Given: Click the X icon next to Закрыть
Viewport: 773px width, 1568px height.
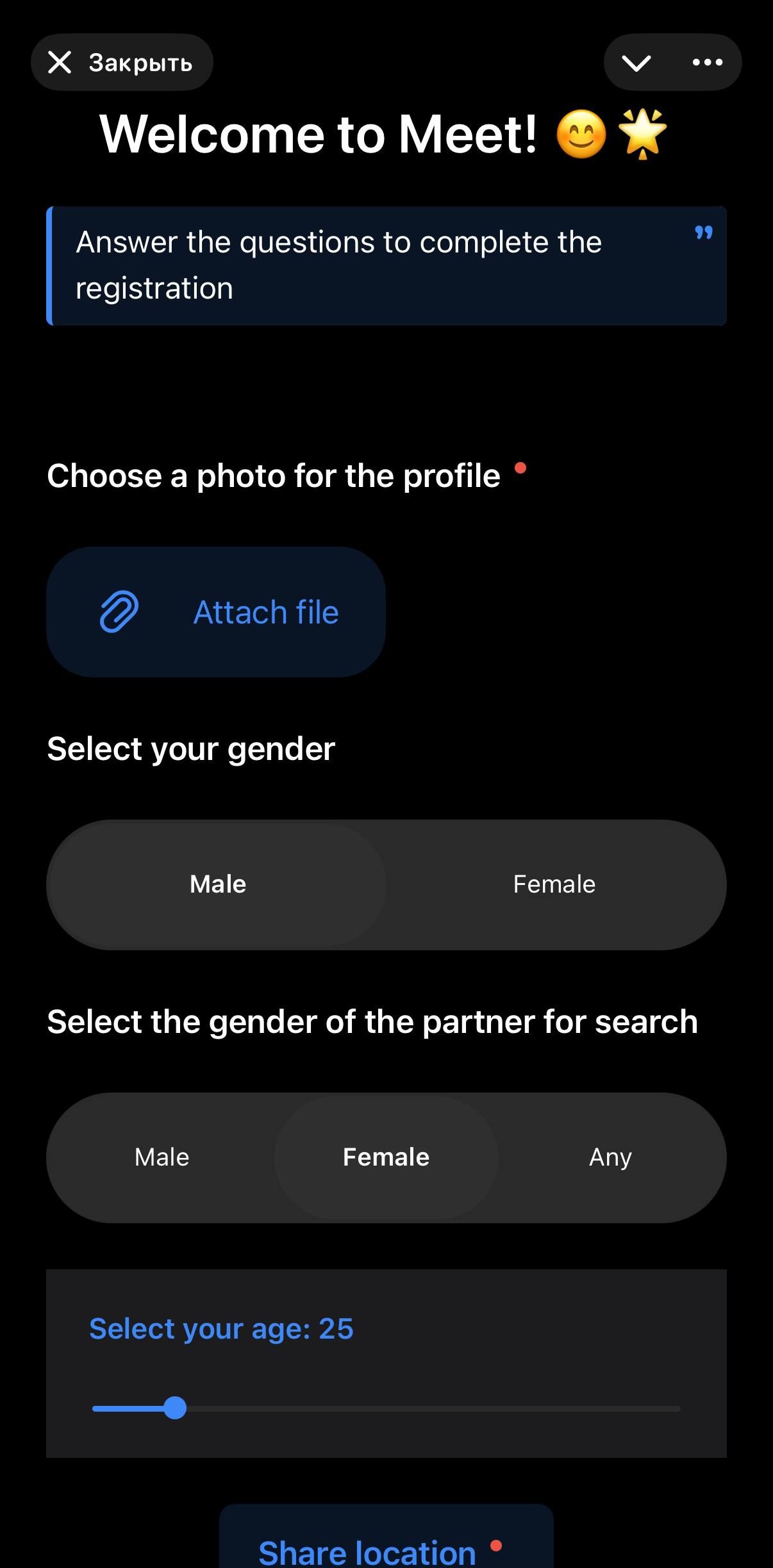Looking at the screenshot, I should coord(59,62).
